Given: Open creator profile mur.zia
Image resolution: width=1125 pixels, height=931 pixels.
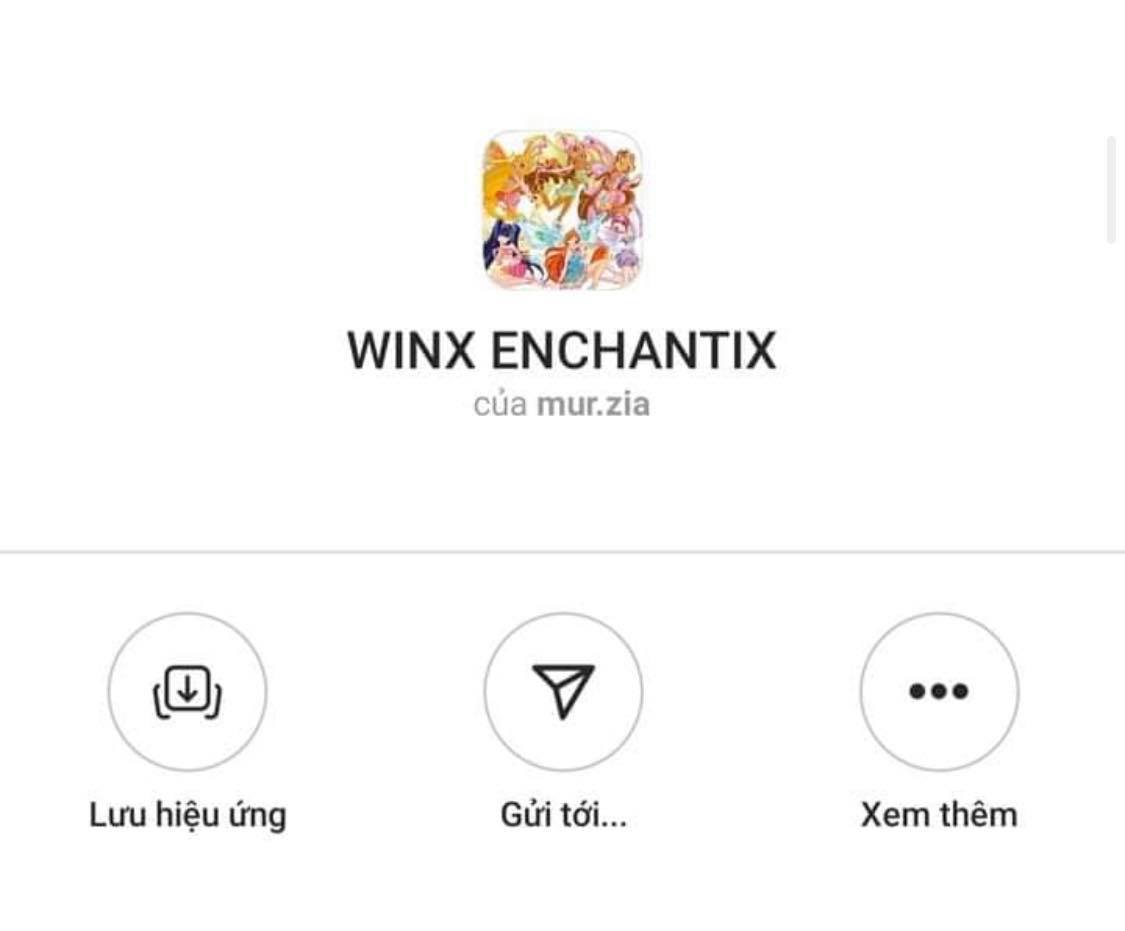Looking at the screenshot, I should click(593, 405).
